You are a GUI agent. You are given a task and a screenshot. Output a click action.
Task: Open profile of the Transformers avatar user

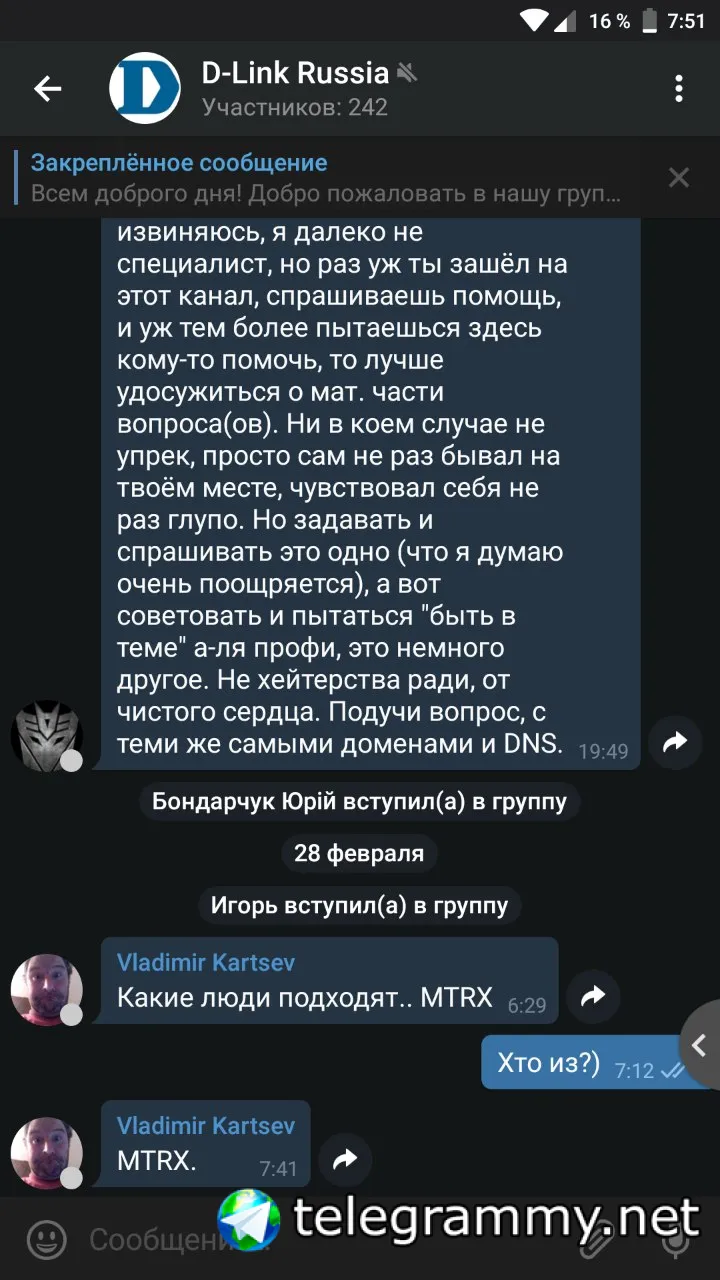click(x=46, y=735)
